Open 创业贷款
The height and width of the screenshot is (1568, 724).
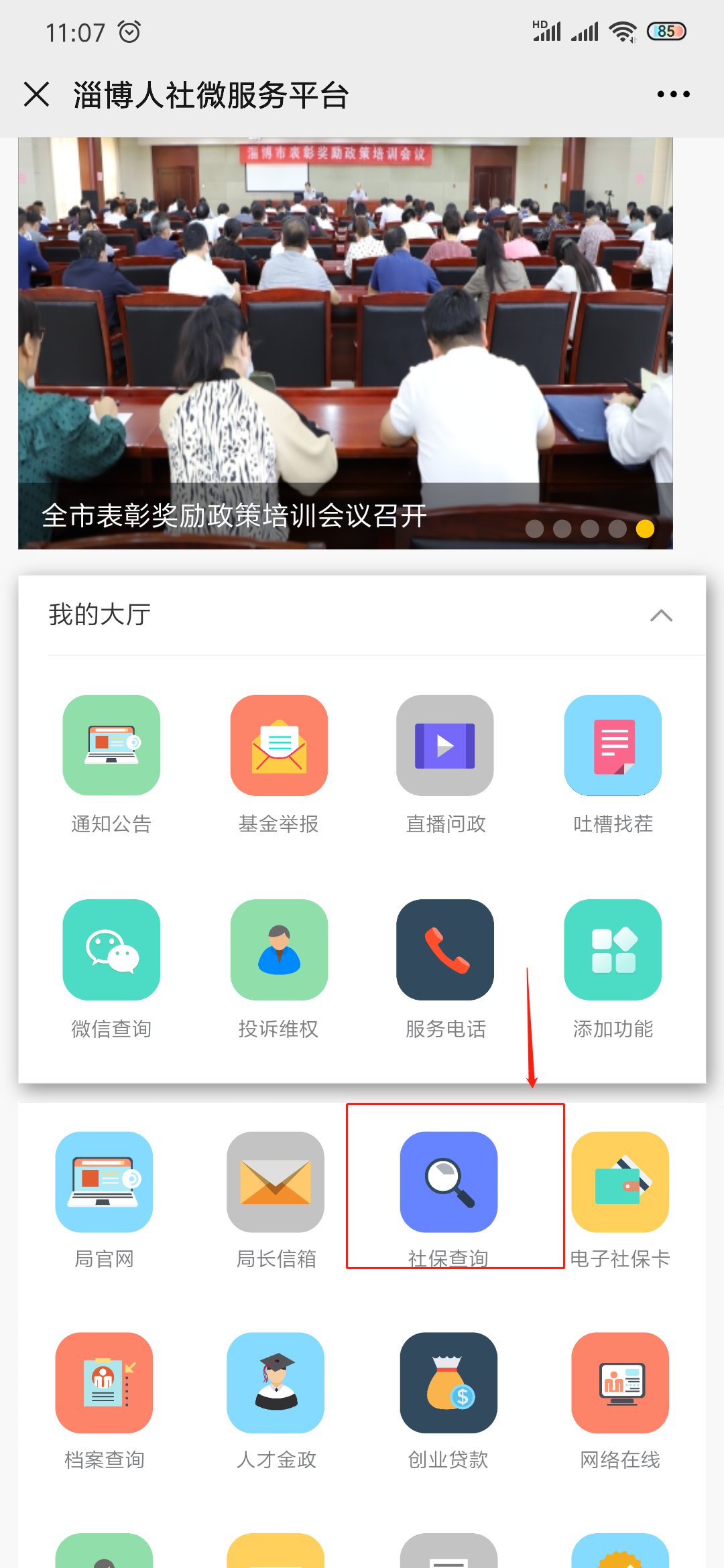(x=448, y=1383)
